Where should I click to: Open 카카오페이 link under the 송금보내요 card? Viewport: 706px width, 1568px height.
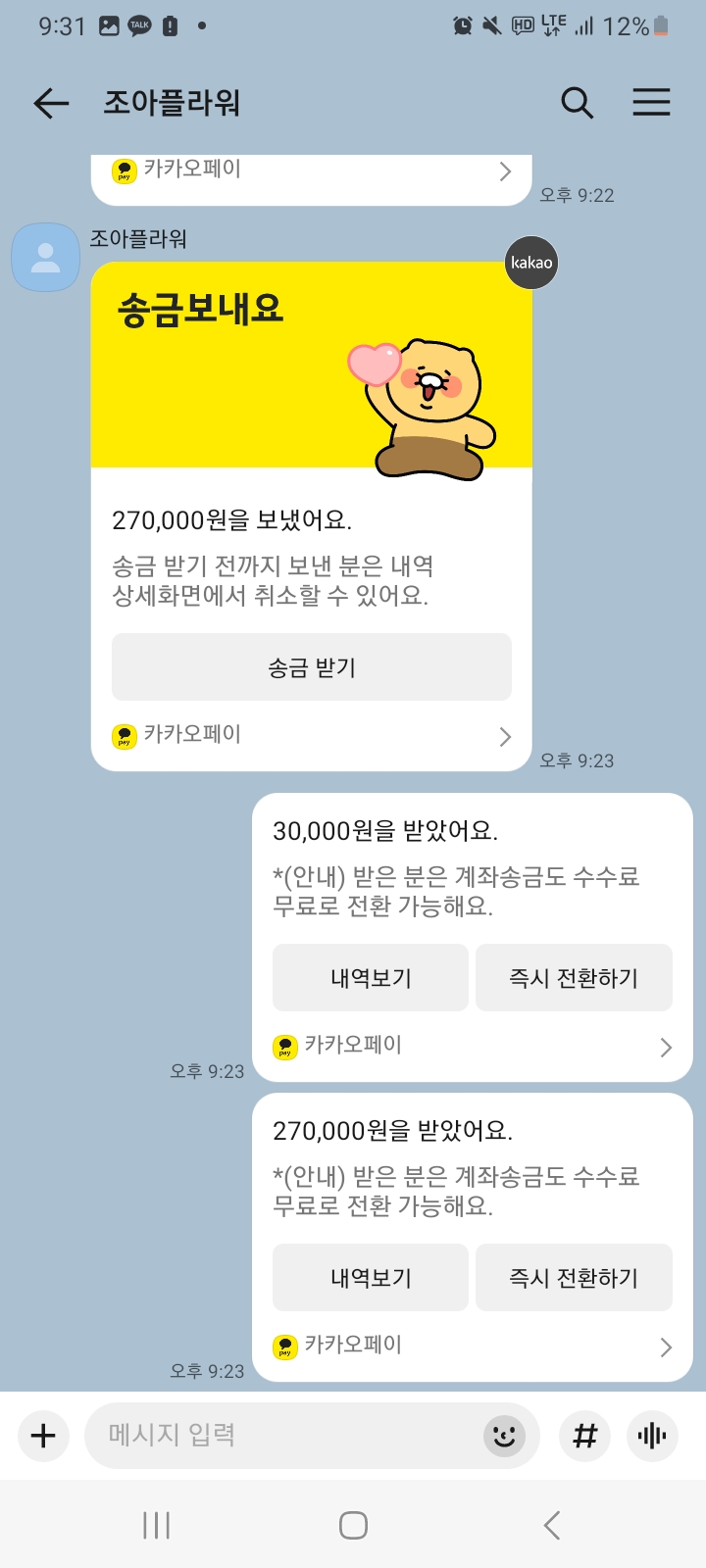(312, 735)
